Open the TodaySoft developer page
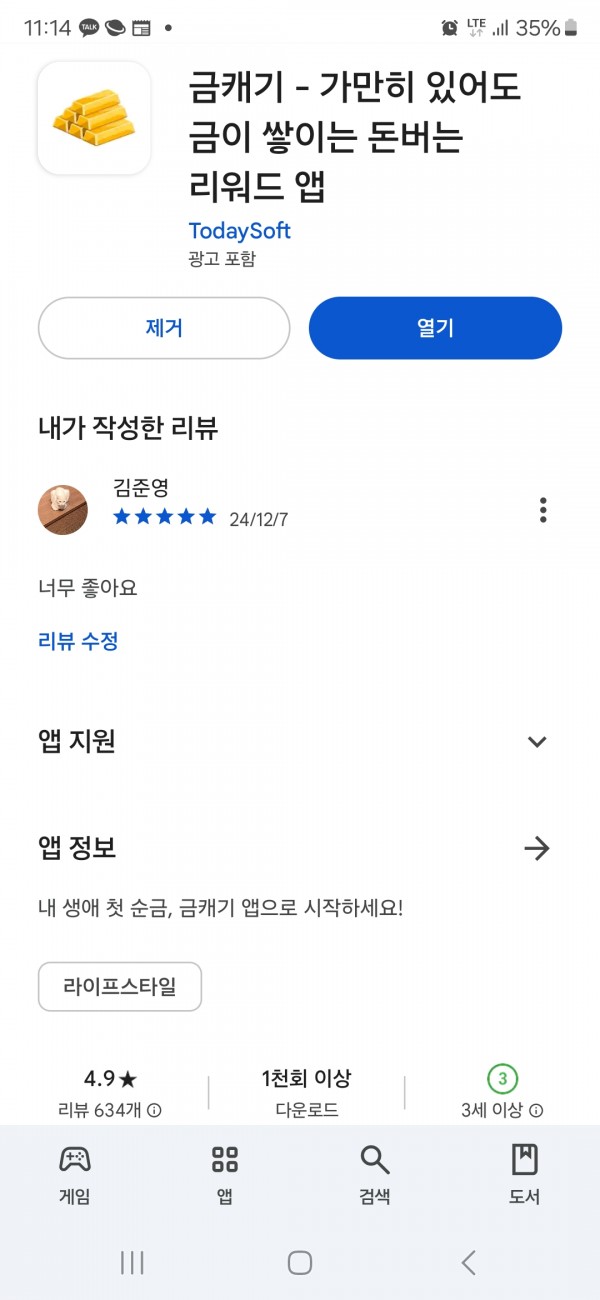Screen dimensions: 600x1300 pos(240,231)
